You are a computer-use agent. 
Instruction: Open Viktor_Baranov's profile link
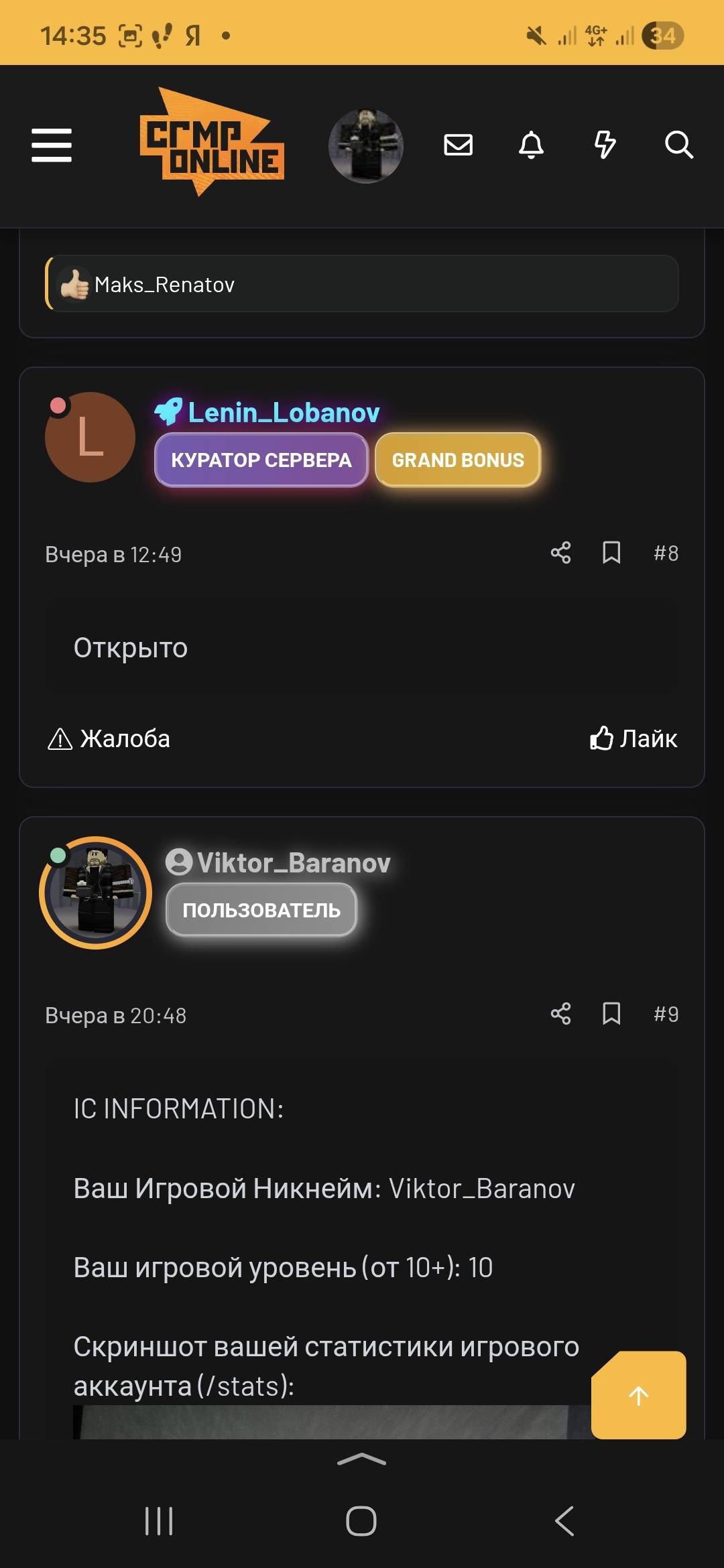tap(294, 863)
